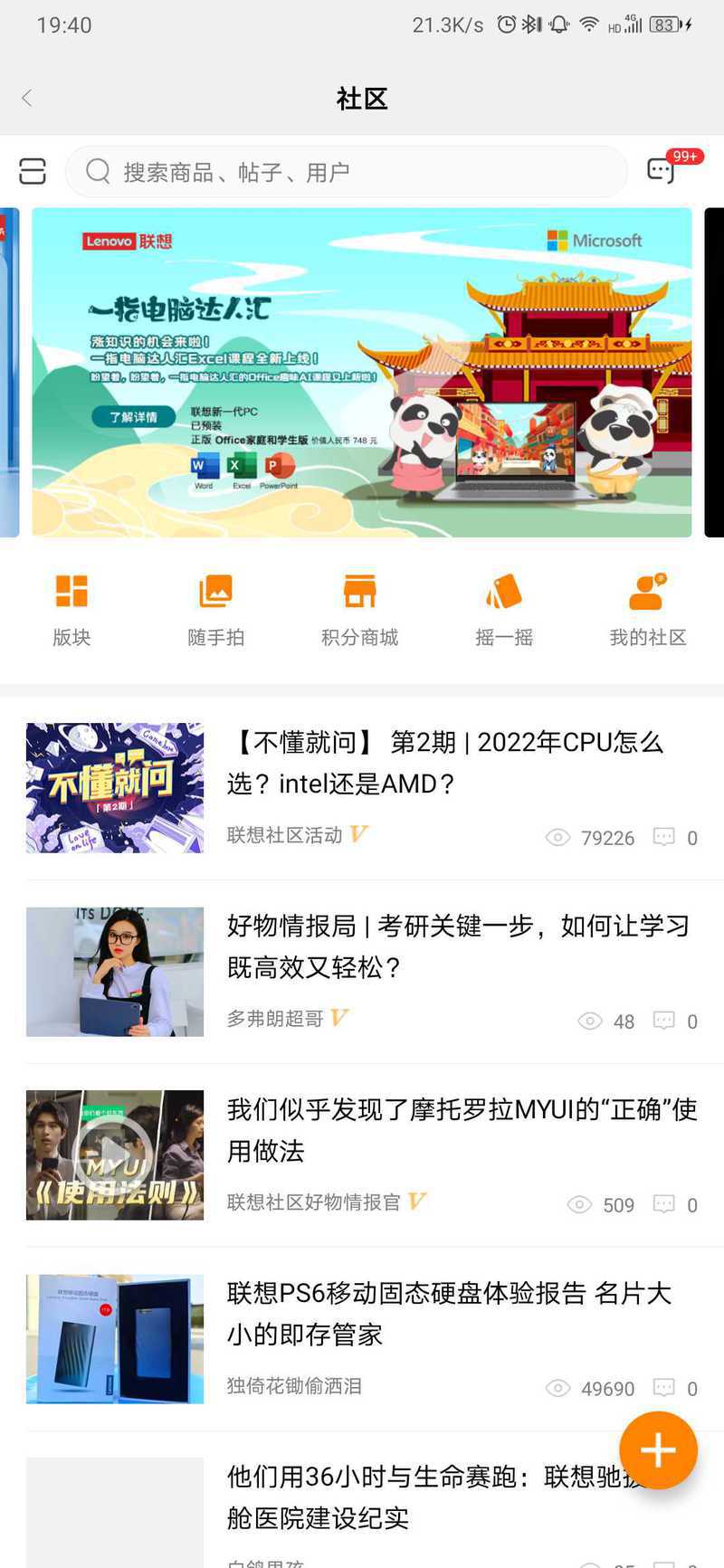Open 摇一摇 feature
724x1568 pixels.
coord(504,610)
